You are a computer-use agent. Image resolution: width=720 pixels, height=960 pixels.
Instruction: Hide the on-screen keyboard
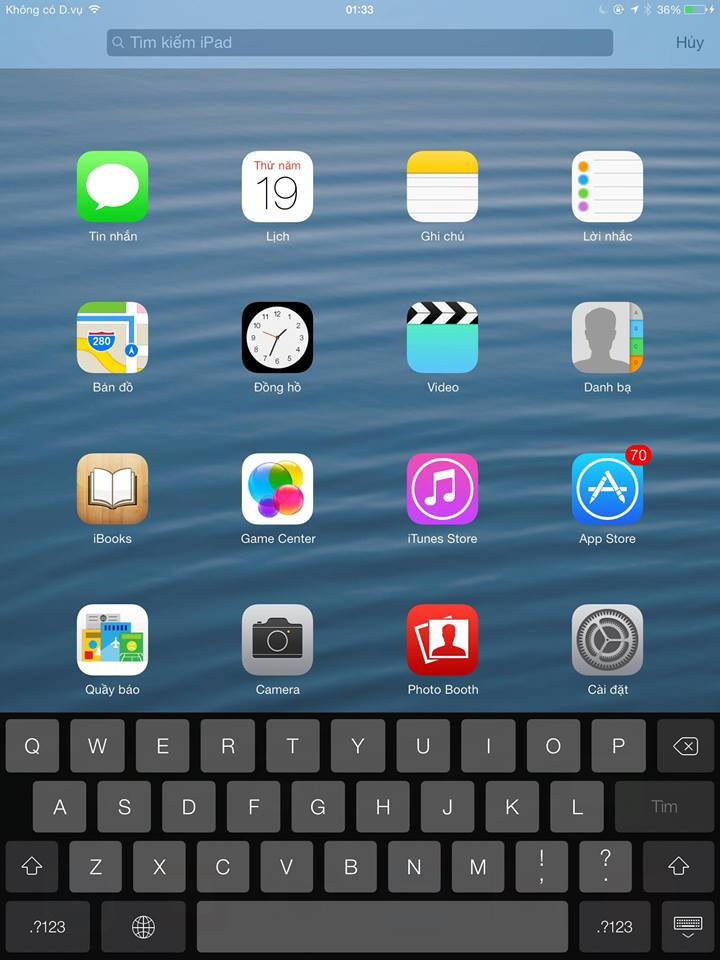tap(687, 926)
